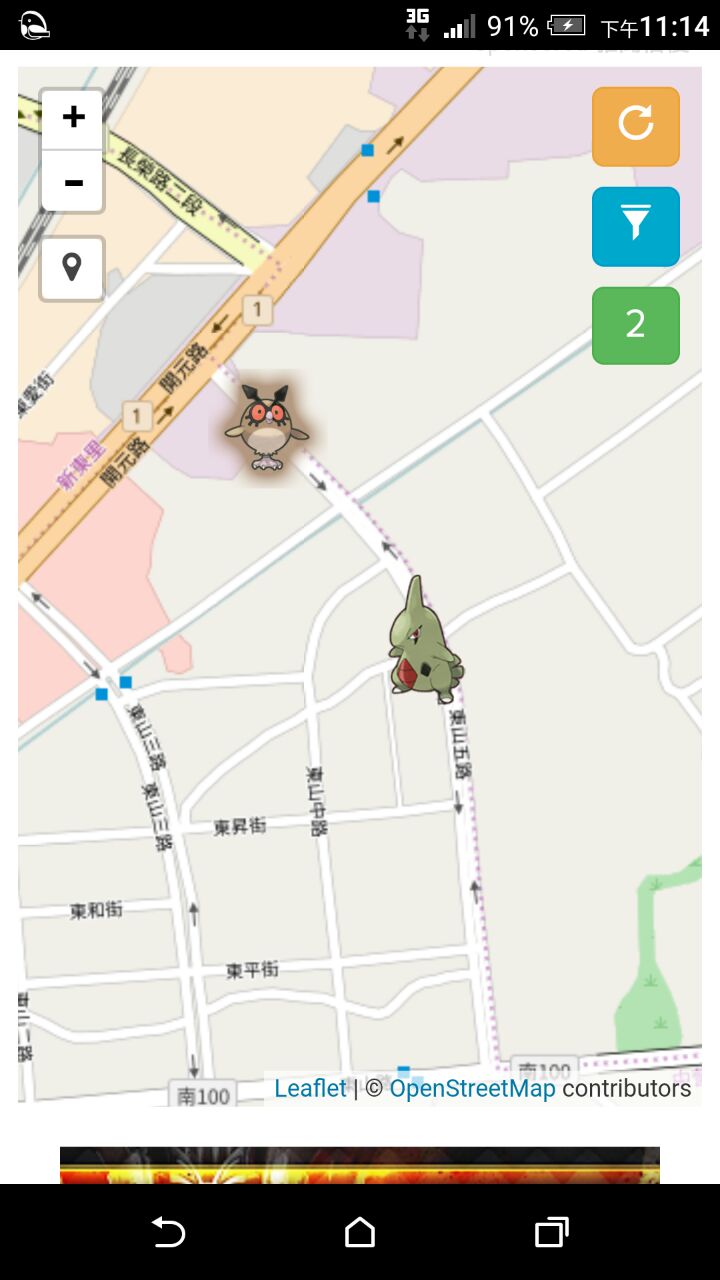Center map on my location
This screenshot has width=720, height=1280.
tap(72, 268)
